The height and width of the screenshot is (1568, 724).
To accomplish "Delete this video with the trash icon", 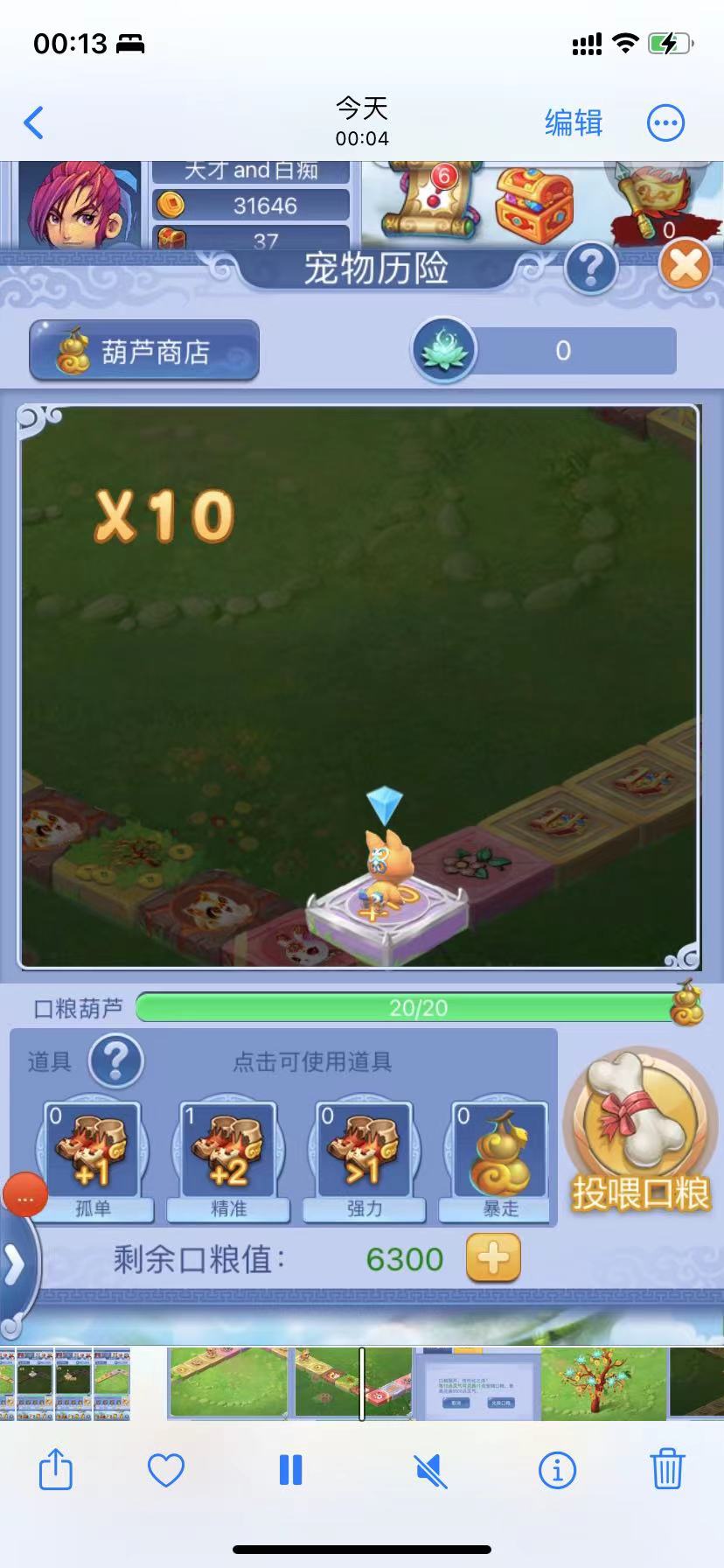I will [x=667, y=1469].
